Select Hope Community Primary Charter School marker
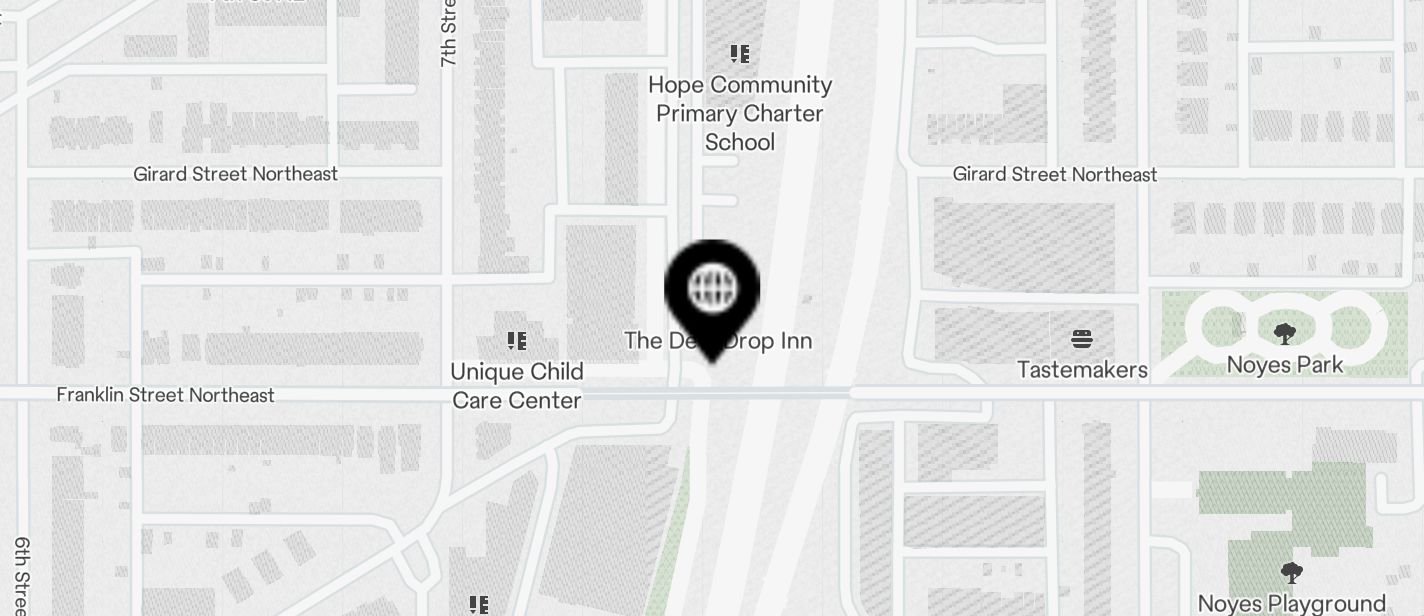 pos(739,54)
